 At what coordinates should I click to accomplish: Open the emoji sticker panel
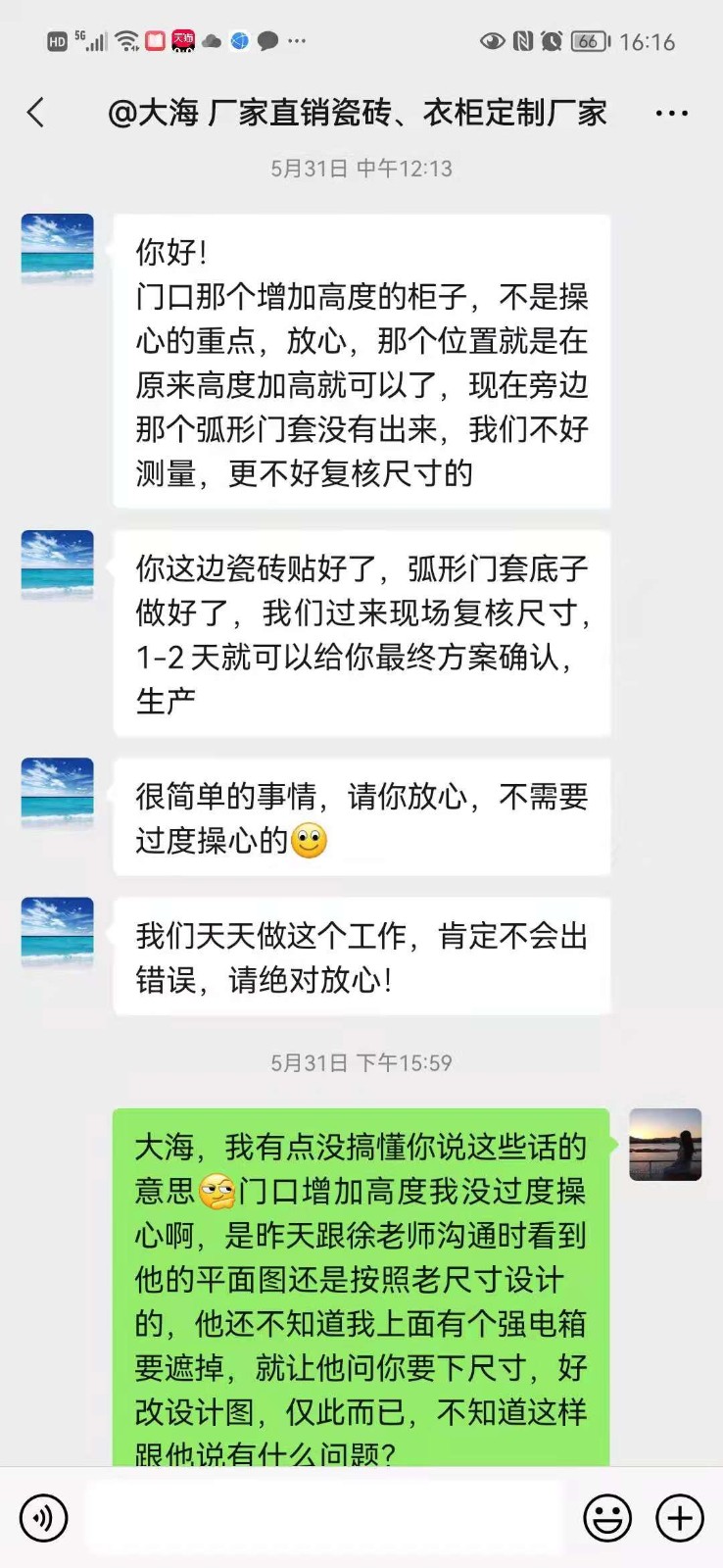(607, 1518)
